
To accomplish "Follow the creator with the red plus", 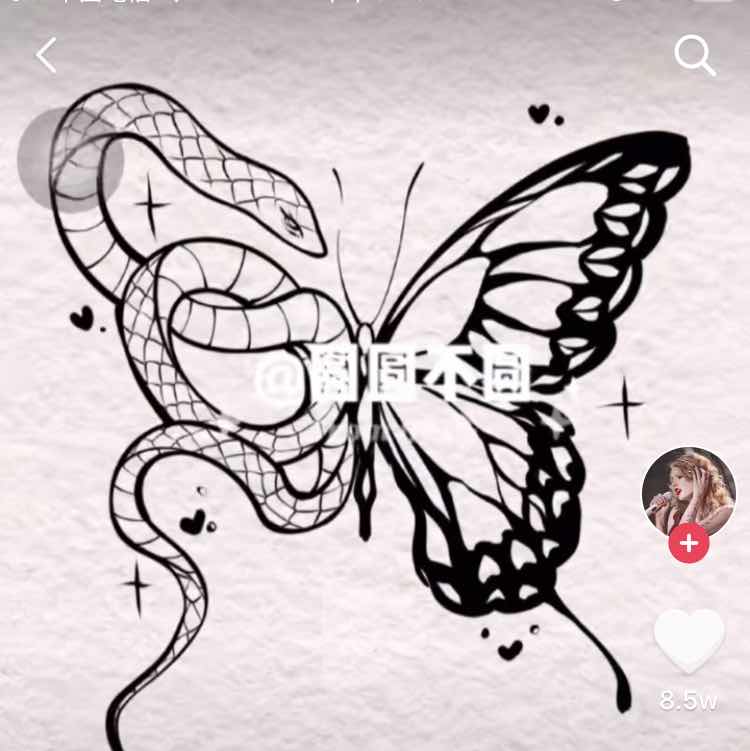I will click(689, 543).
